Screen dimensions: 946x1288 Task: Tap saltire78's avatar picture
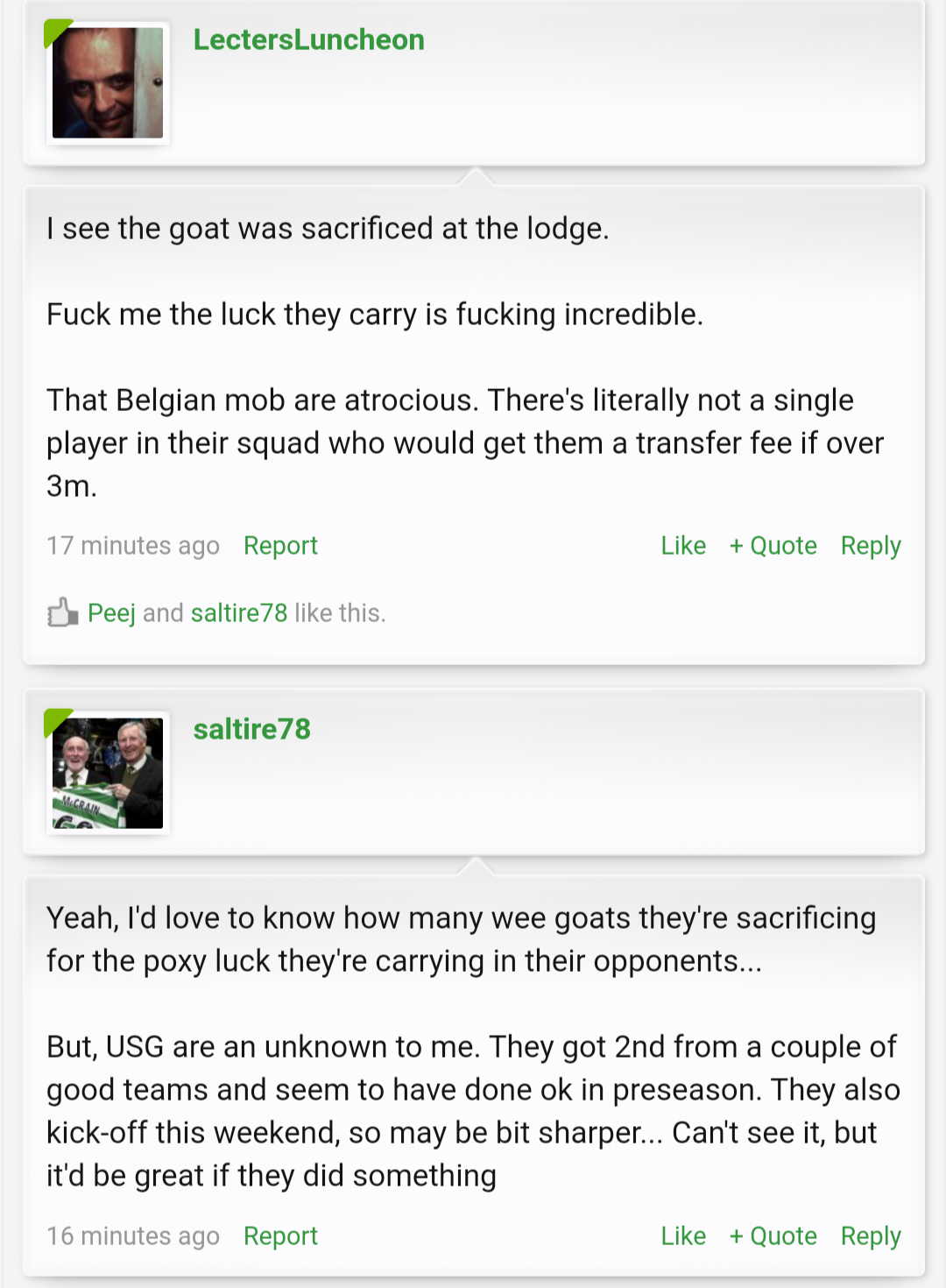(x=108, y=773)
